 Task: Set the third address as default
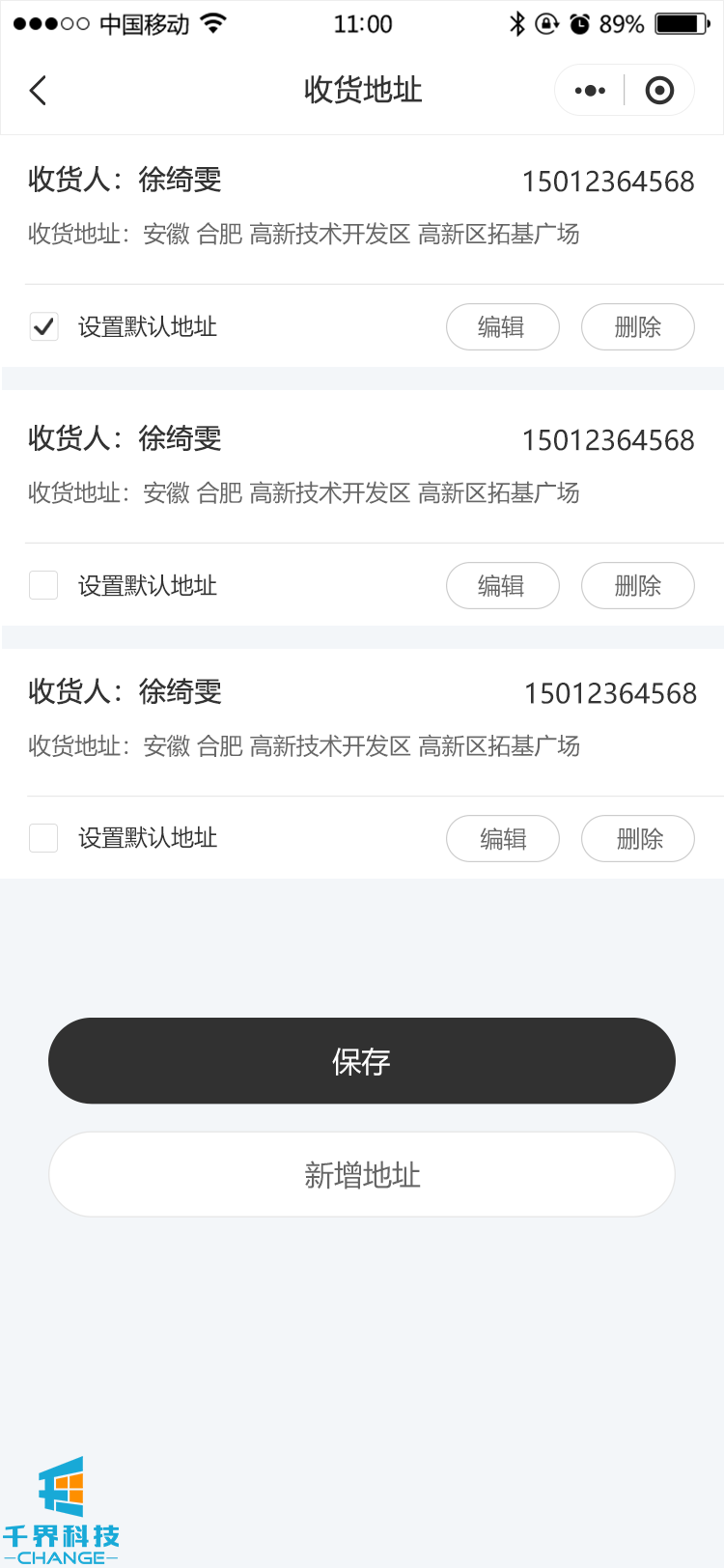pos(43,838)
